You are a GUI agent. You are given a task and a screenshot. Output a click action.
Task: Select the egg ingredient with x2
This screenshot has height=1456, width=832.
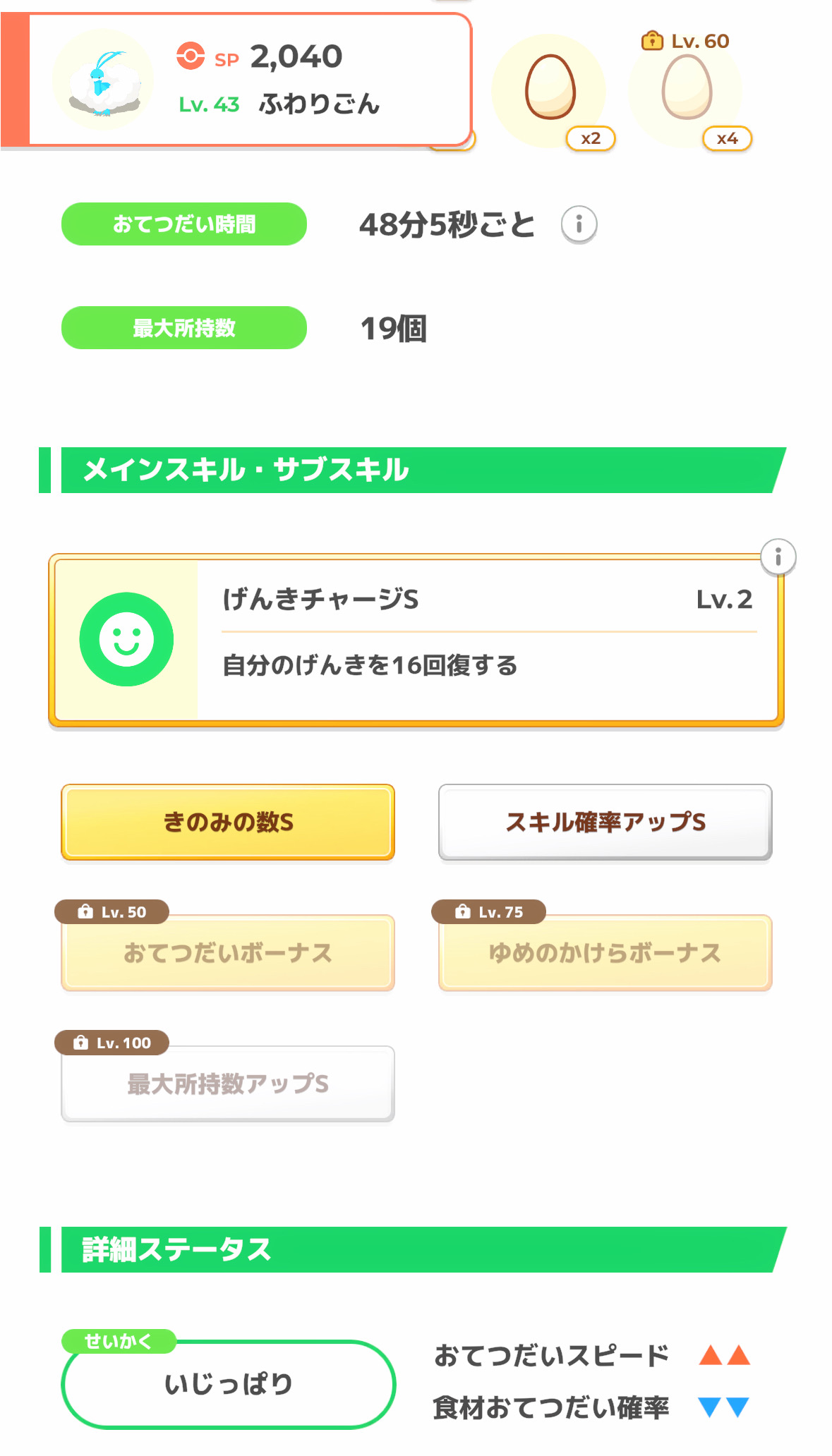(550, 90)
